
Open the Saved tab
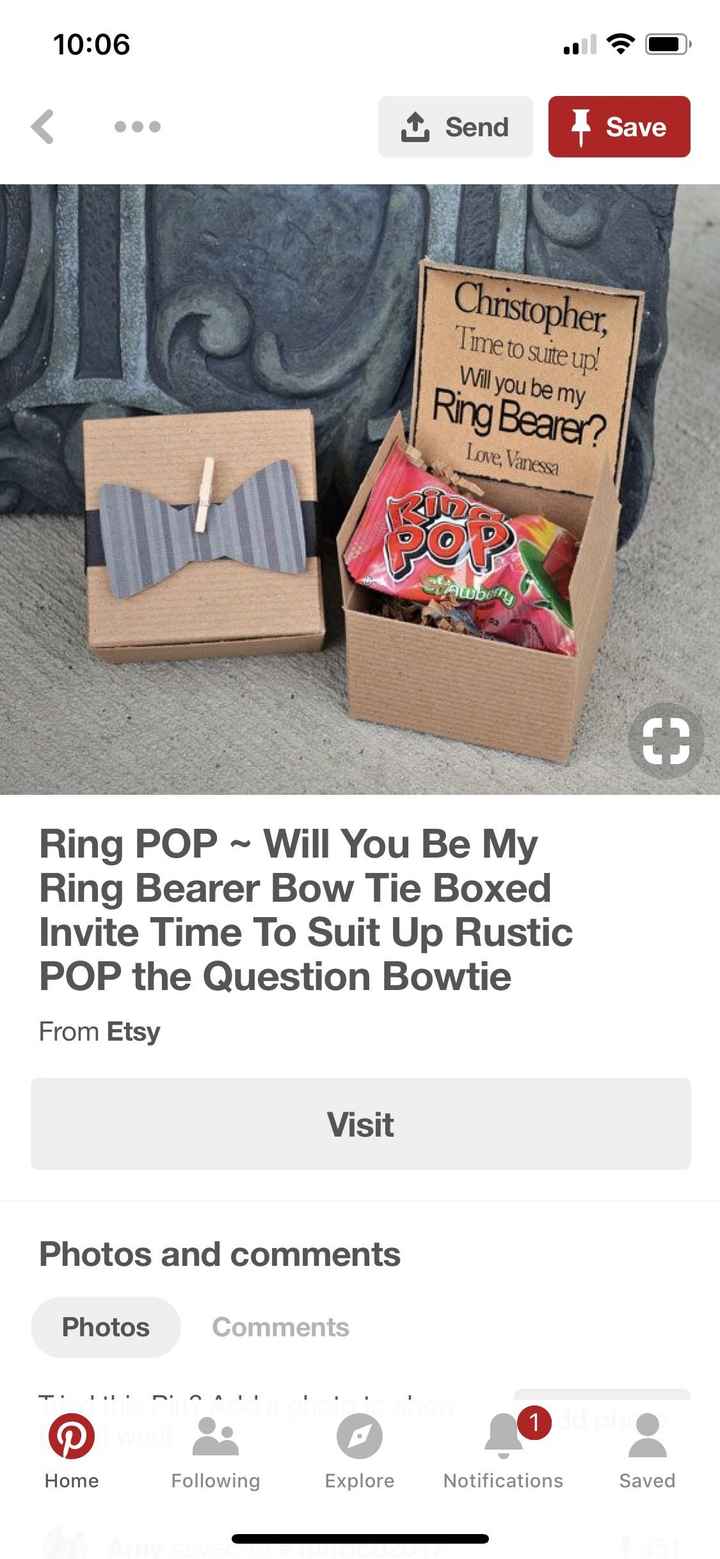(x=647, y=1450)
